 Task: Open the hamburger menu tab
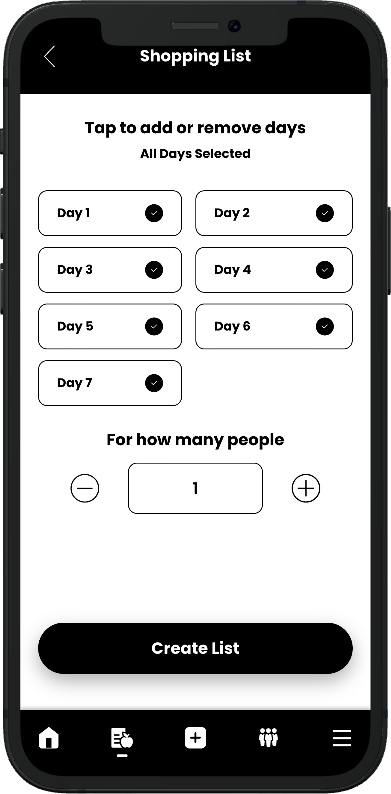(342, 738)
